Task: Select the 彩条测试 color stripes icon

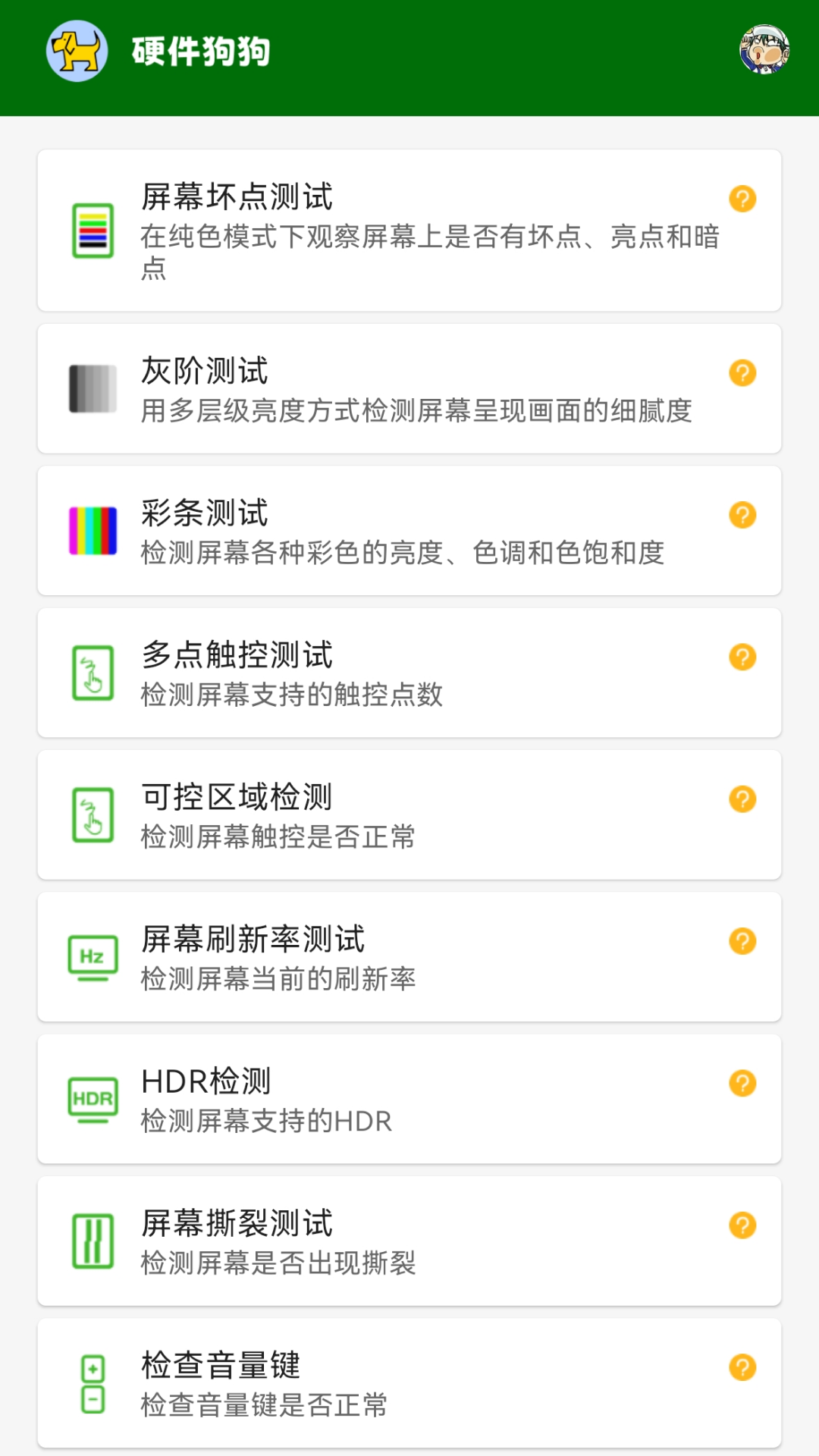Action: click(92, 529)
